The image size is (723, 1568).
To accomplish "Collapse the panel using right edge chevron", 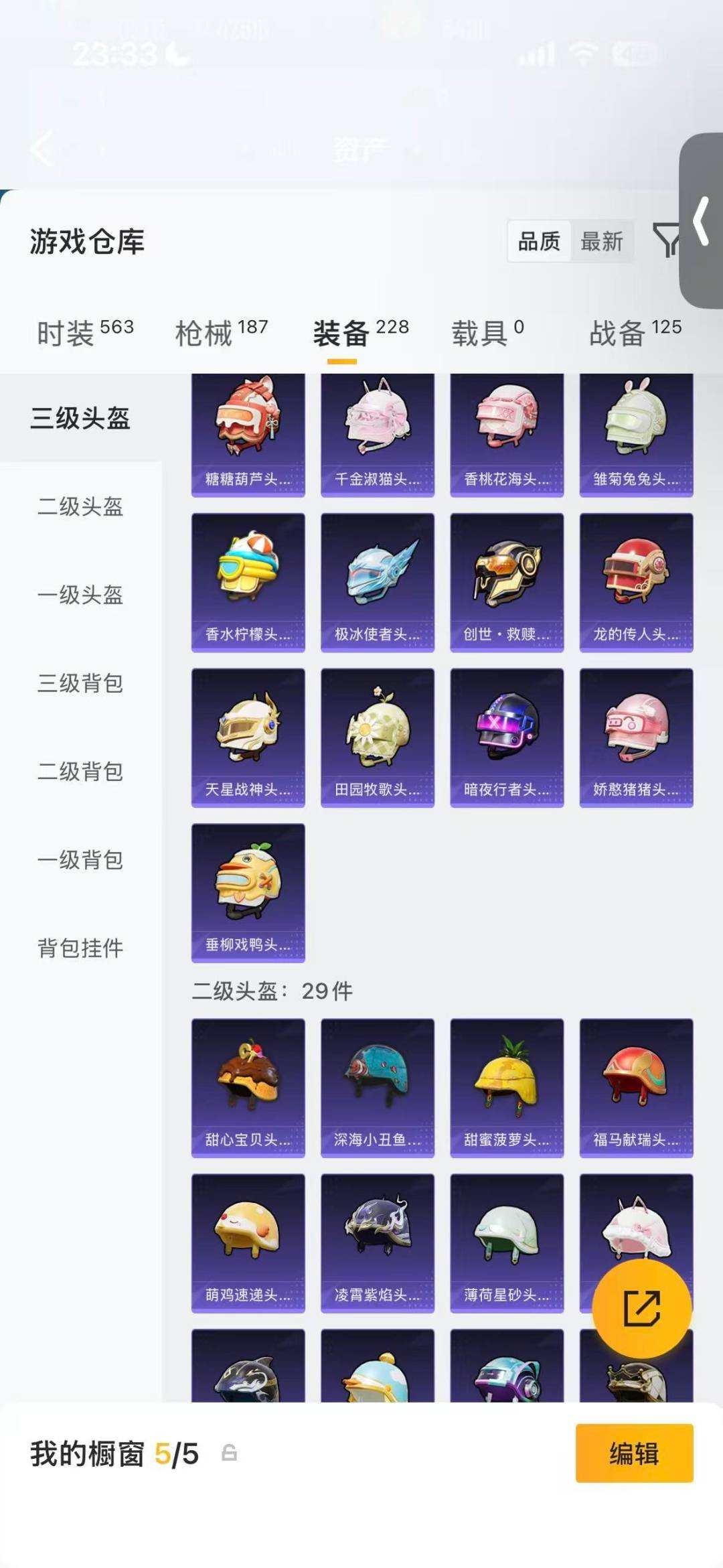I will 701,221.
